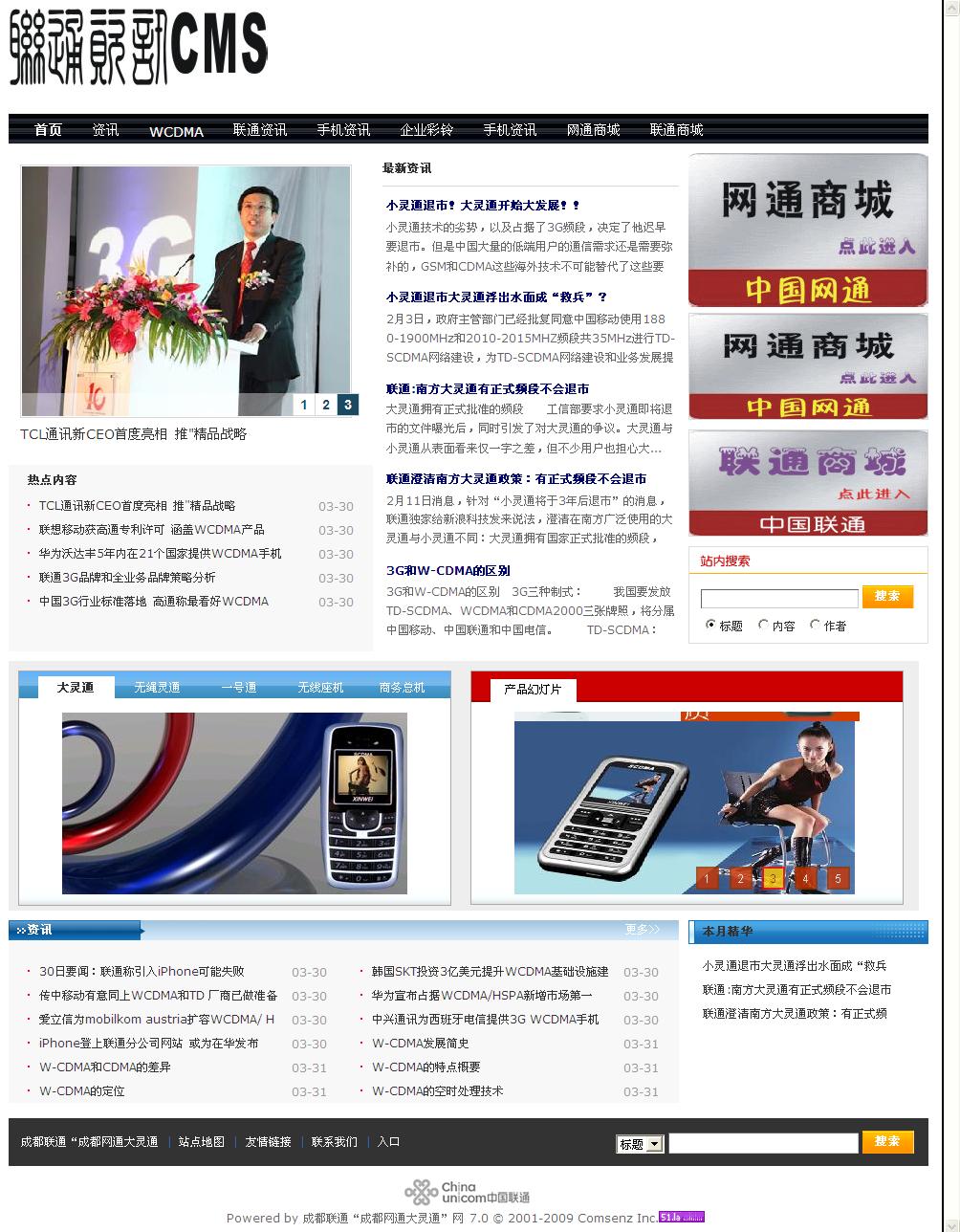Open hot item 联通3G品牌和全业务品牌策略分析
The image size is (960, 1232).
(x=127, y=578)
